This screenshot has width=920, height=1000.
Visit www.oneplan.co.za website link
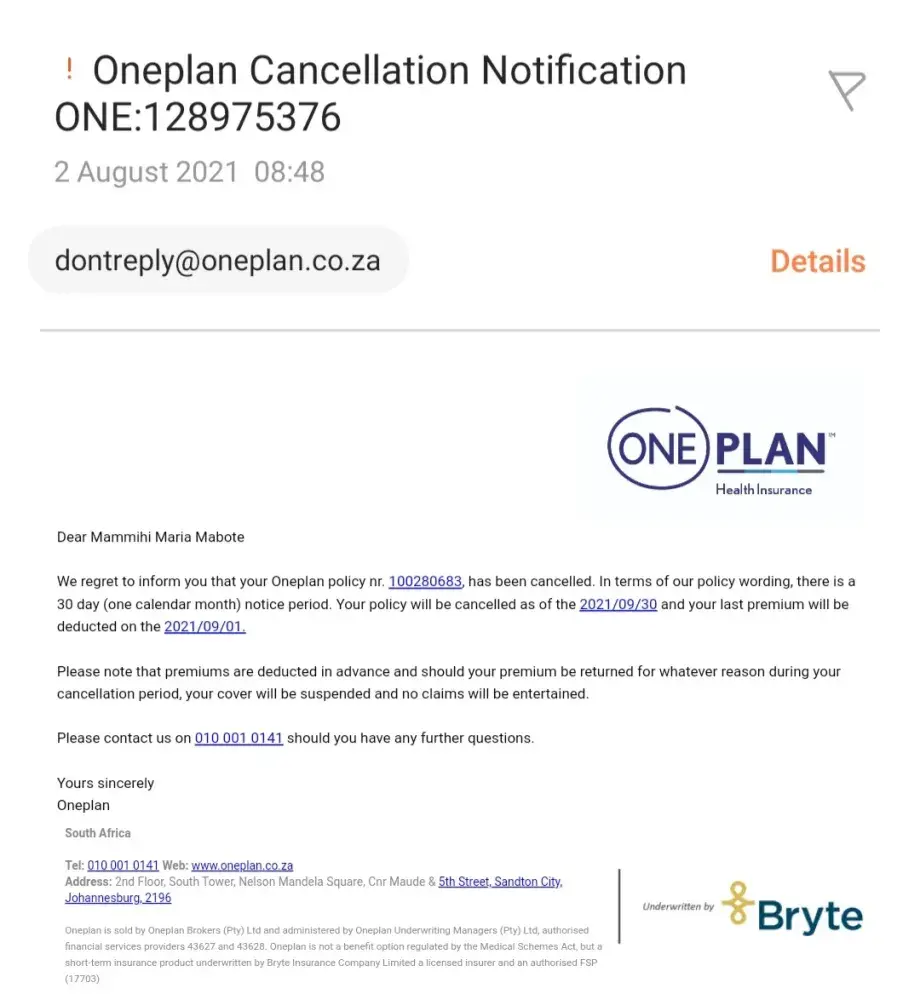click(242, 866)
